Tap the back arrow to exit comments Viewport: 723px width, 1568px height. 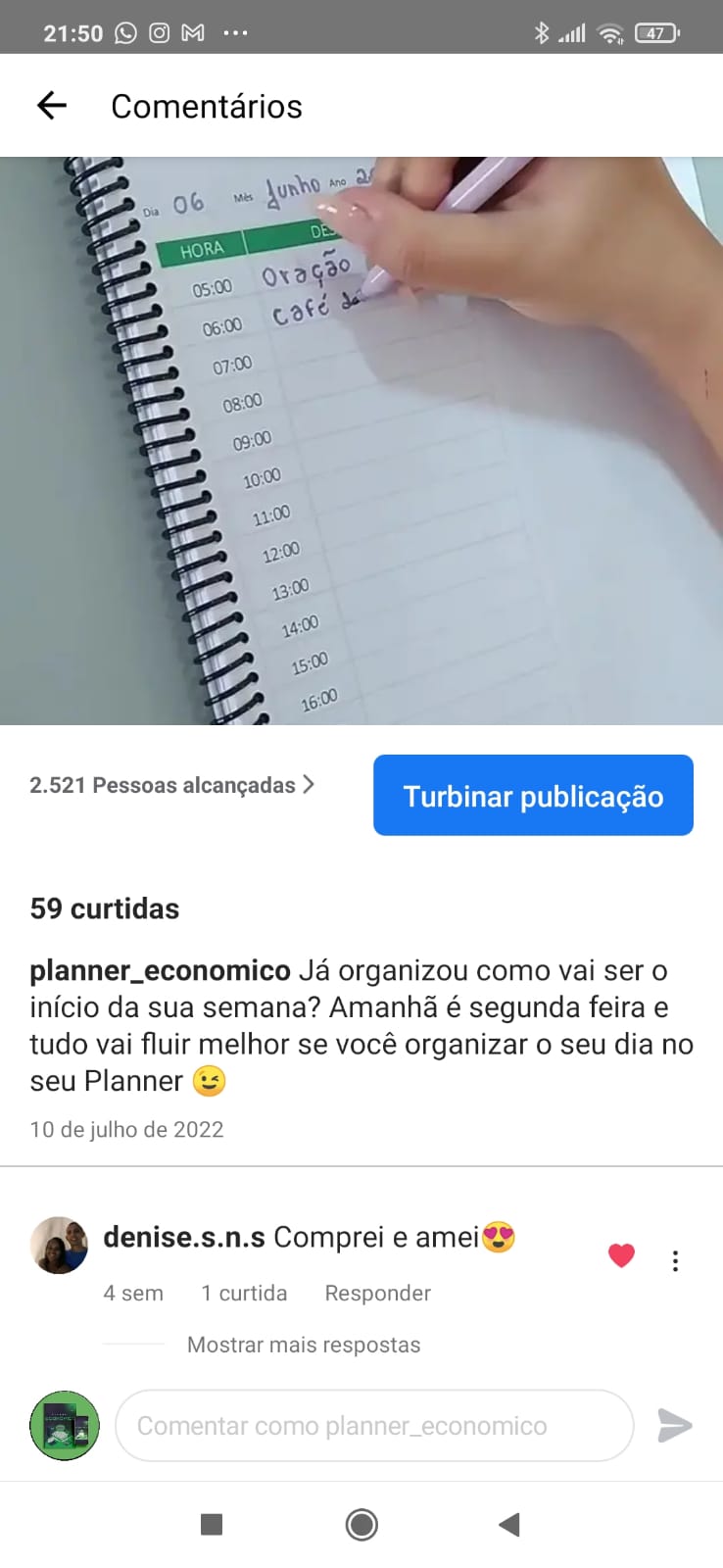pos(50,105)
